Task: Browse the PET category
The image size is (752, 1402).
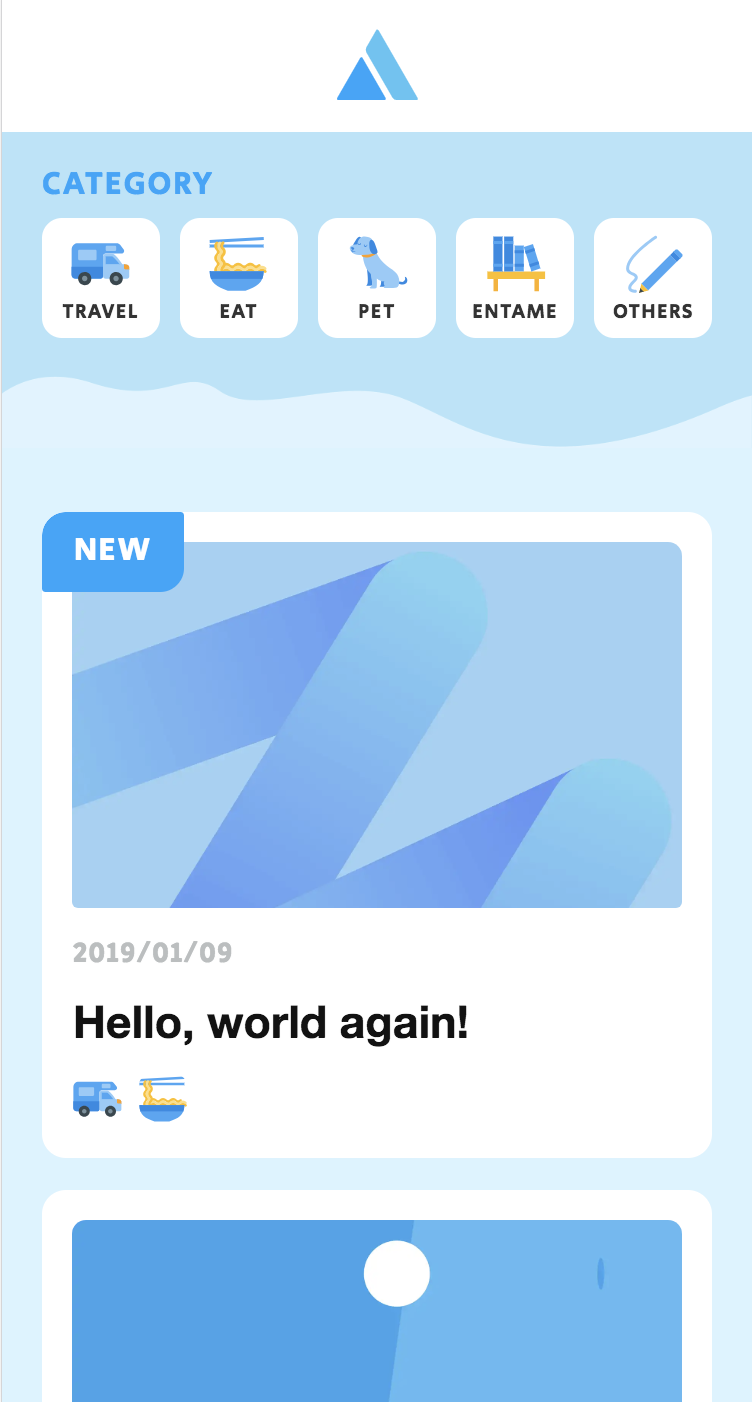Action: point(376,278)
